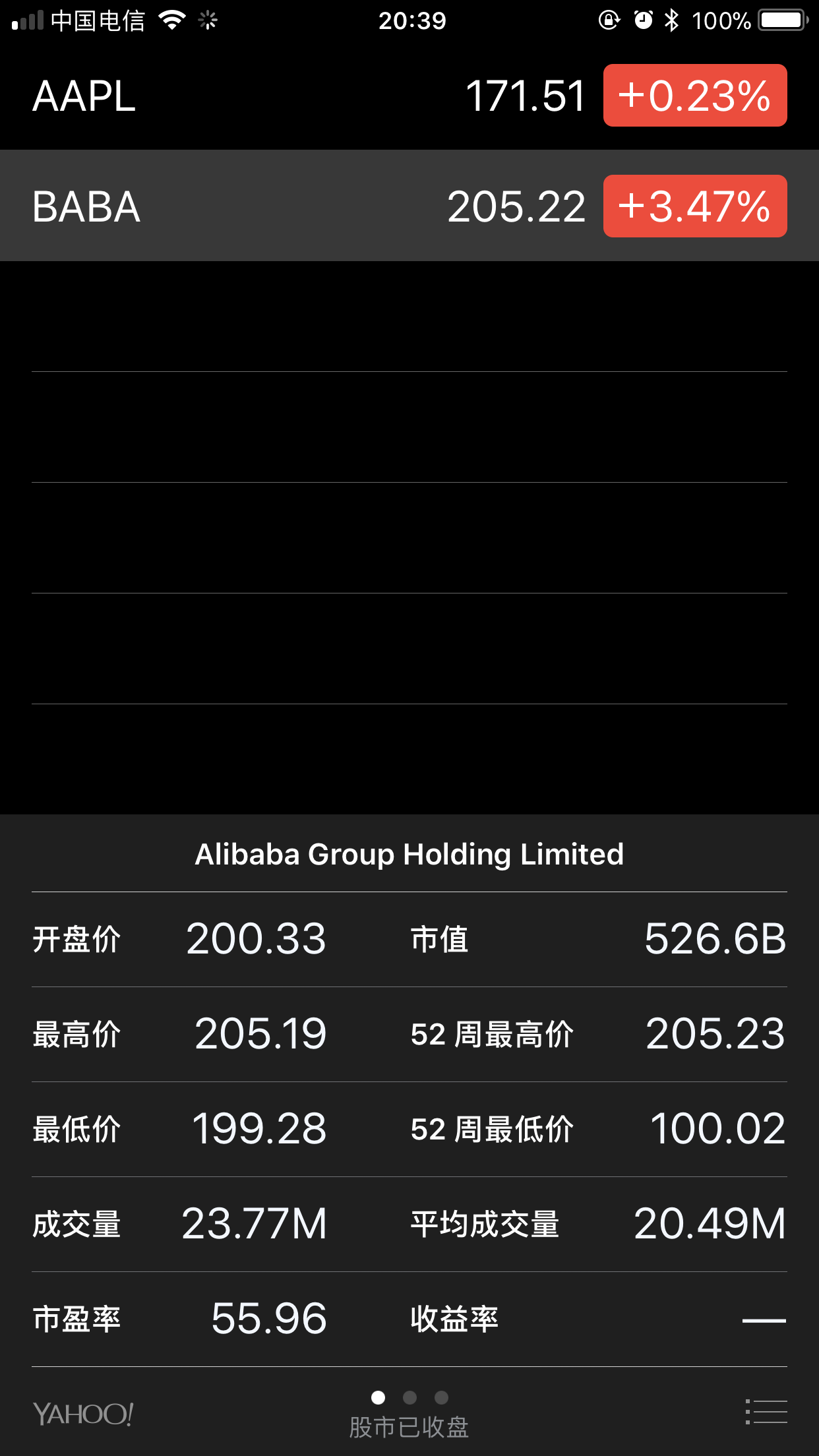The image size is (819, 1456).
Task: Open the stock list editing icon
Action: [766, 1412]
